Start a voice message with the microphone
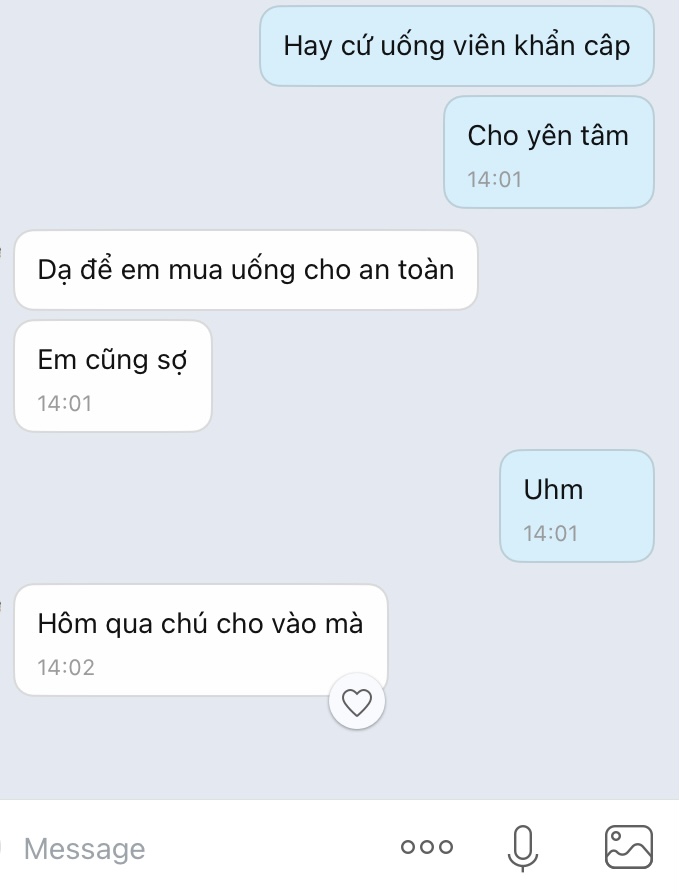The height and width of the screenshot is (895, 679). pos(521,848)
